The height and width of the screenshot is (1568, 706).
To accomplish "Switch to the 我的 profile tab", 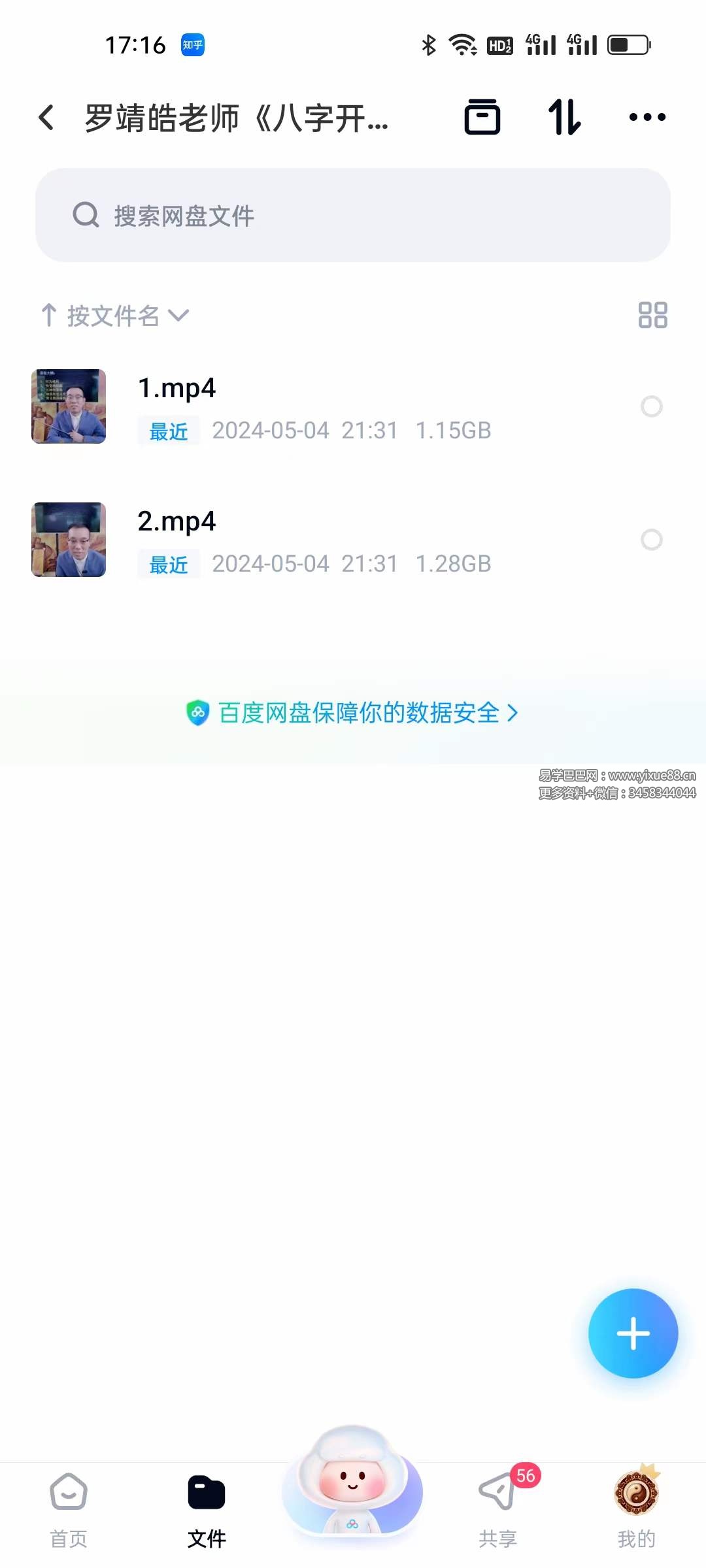I will pos(635,1503).
